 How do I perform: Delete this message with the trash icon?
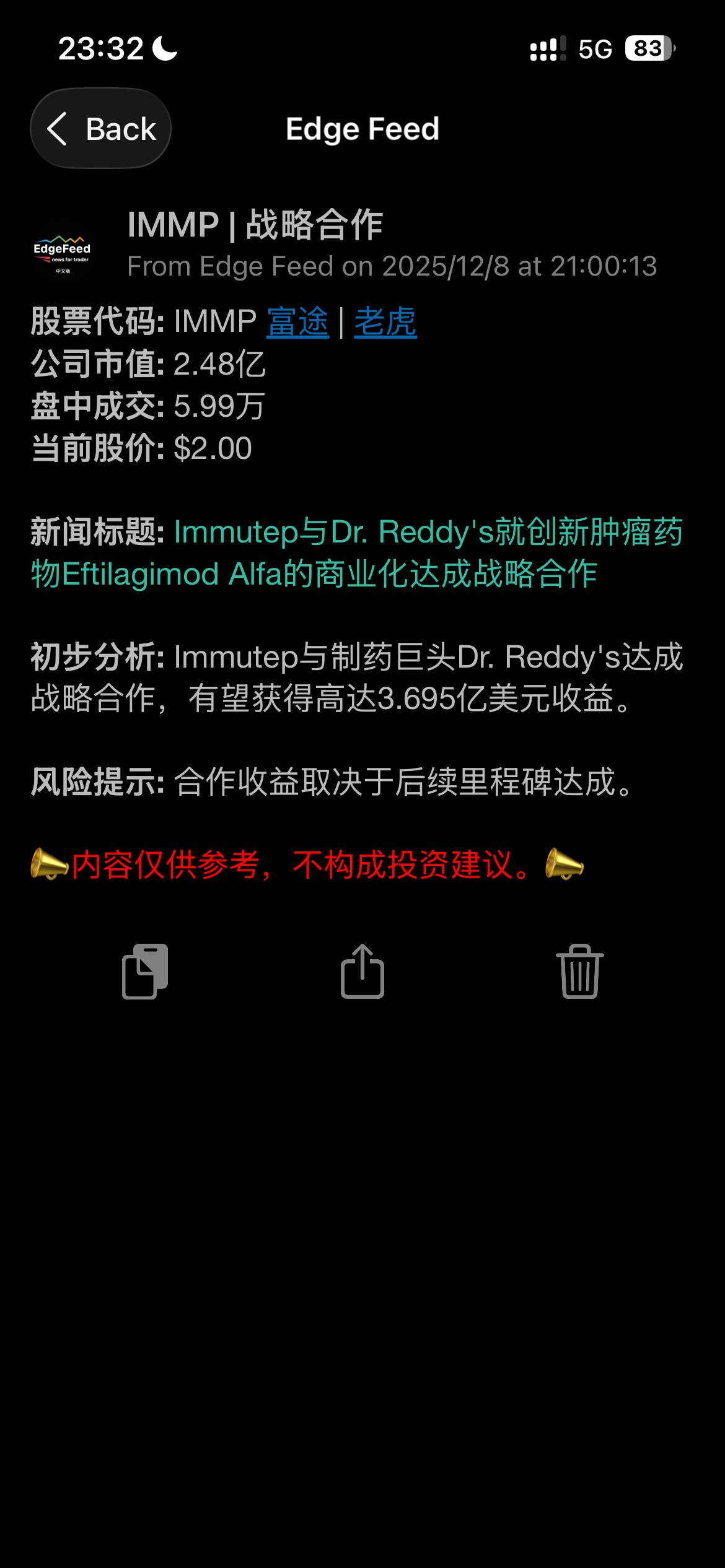point(580,971)
